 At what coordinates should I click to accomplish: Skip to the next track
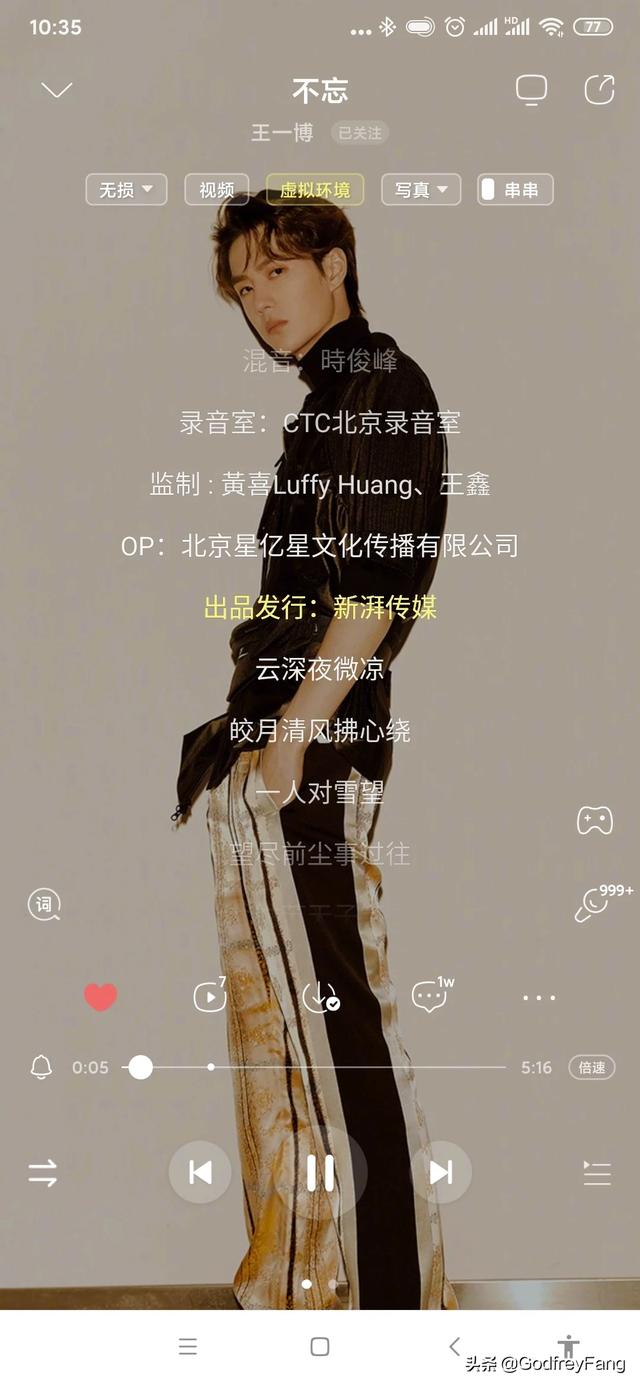[x=440, y=1172]
